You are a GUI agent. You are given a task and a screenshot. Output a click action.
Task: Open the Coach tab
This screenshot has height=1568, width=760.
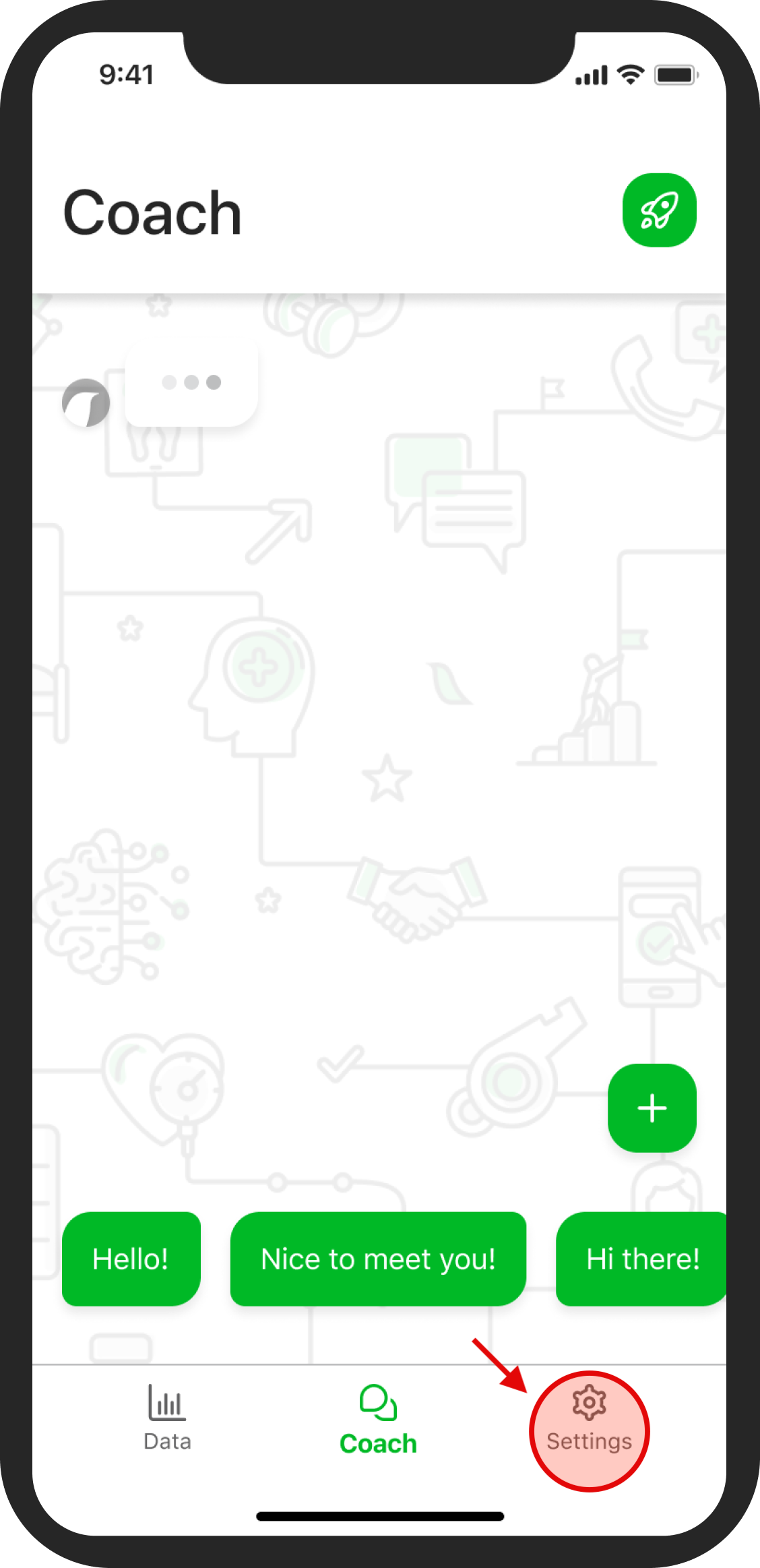378,1419
